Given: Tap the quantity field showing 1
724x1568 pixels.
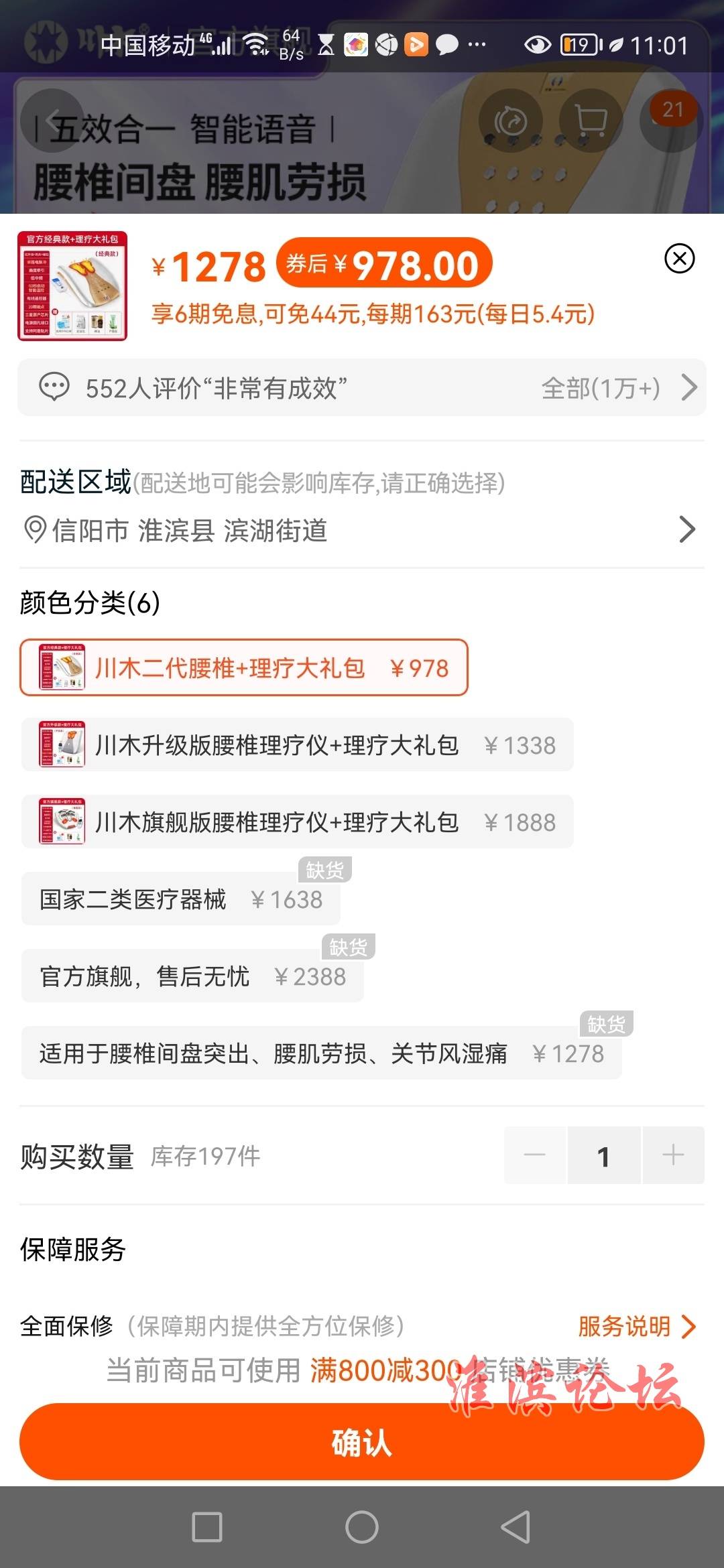Looking at the screenshot, I should click(x=604, y=1155).
